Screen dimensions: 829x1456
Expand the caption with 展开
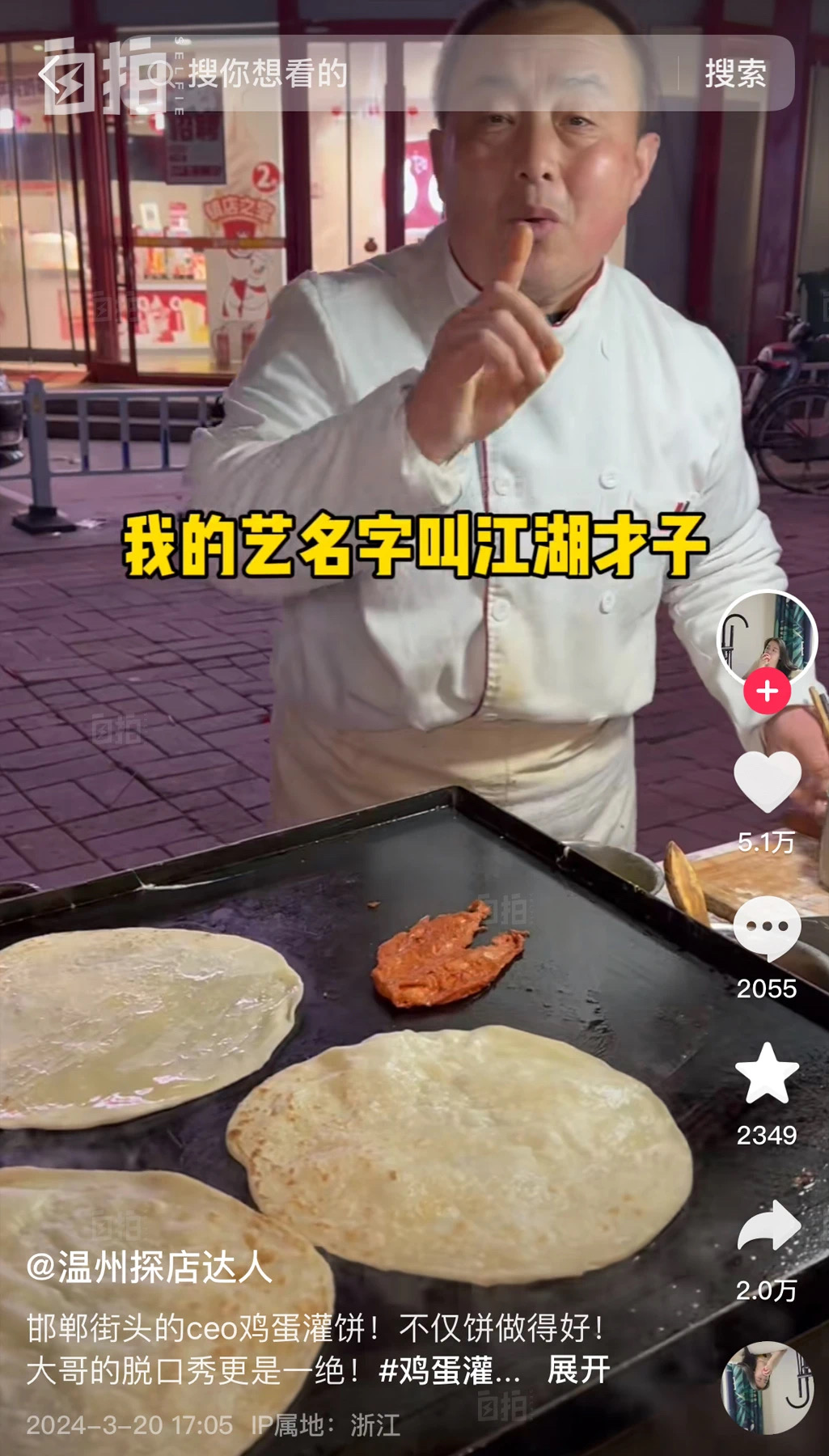(x=578, y=1370)
